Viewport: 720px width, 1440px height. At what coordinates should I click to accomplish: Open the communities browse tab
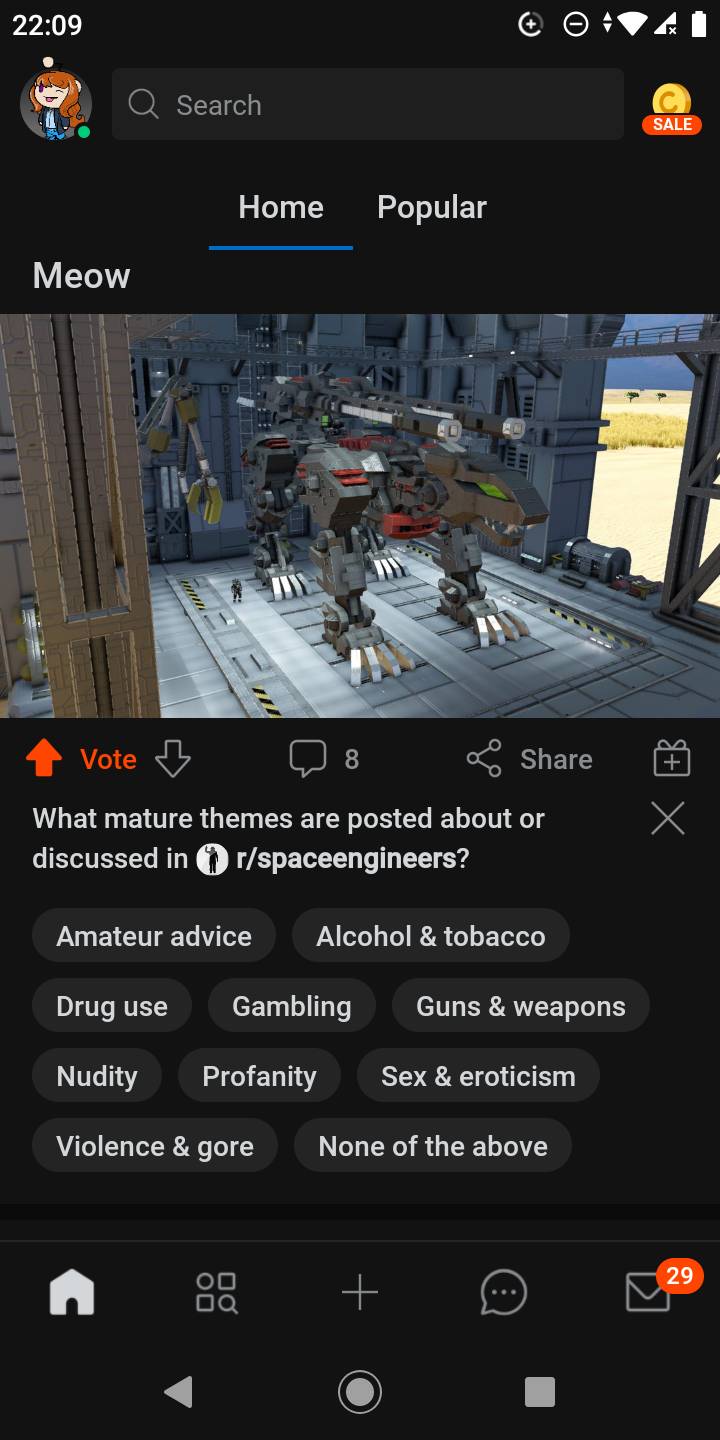point(216,1292)
